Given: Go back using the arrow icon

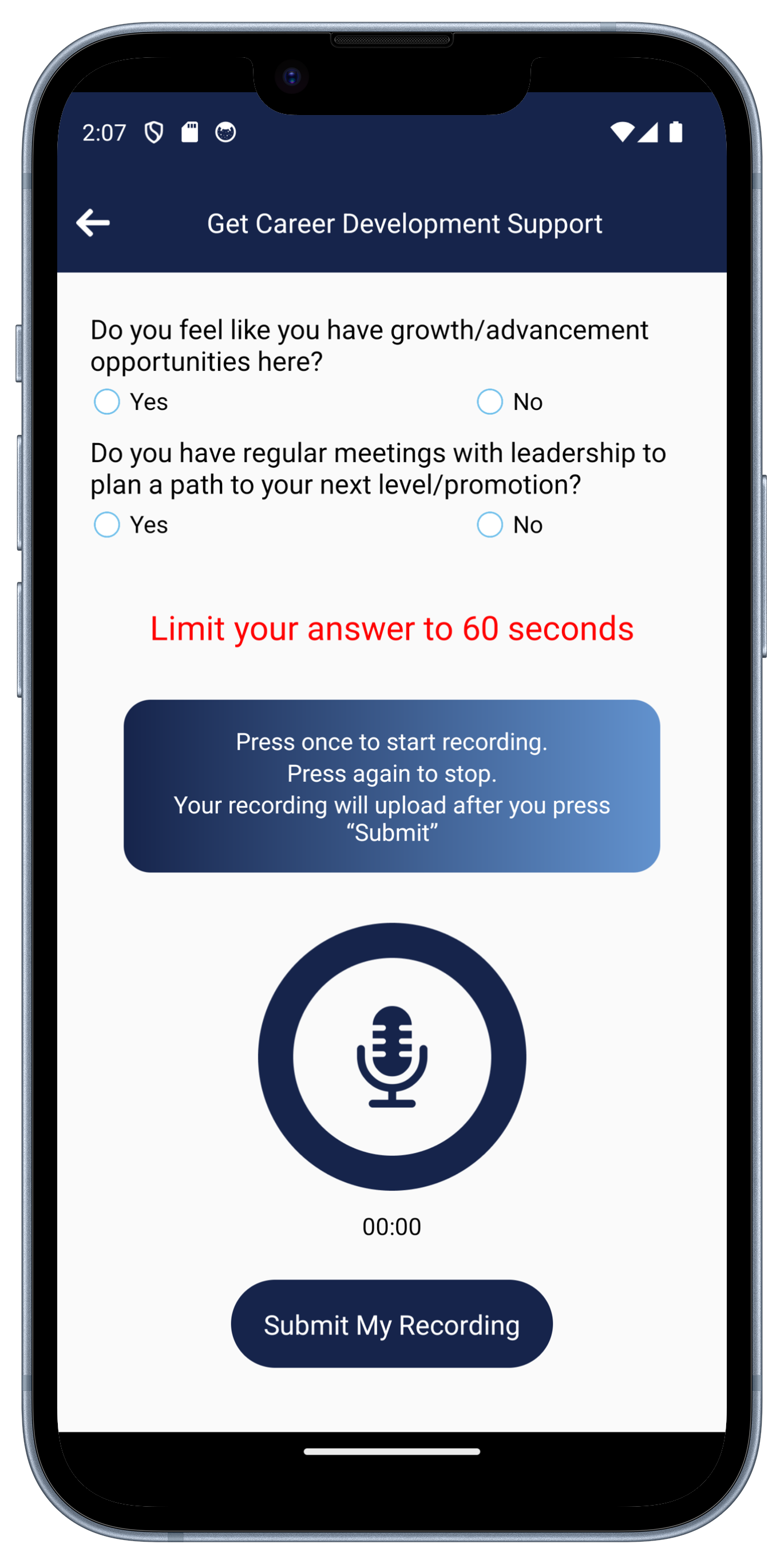Looking at the screenshot, I should coord(93,223).
